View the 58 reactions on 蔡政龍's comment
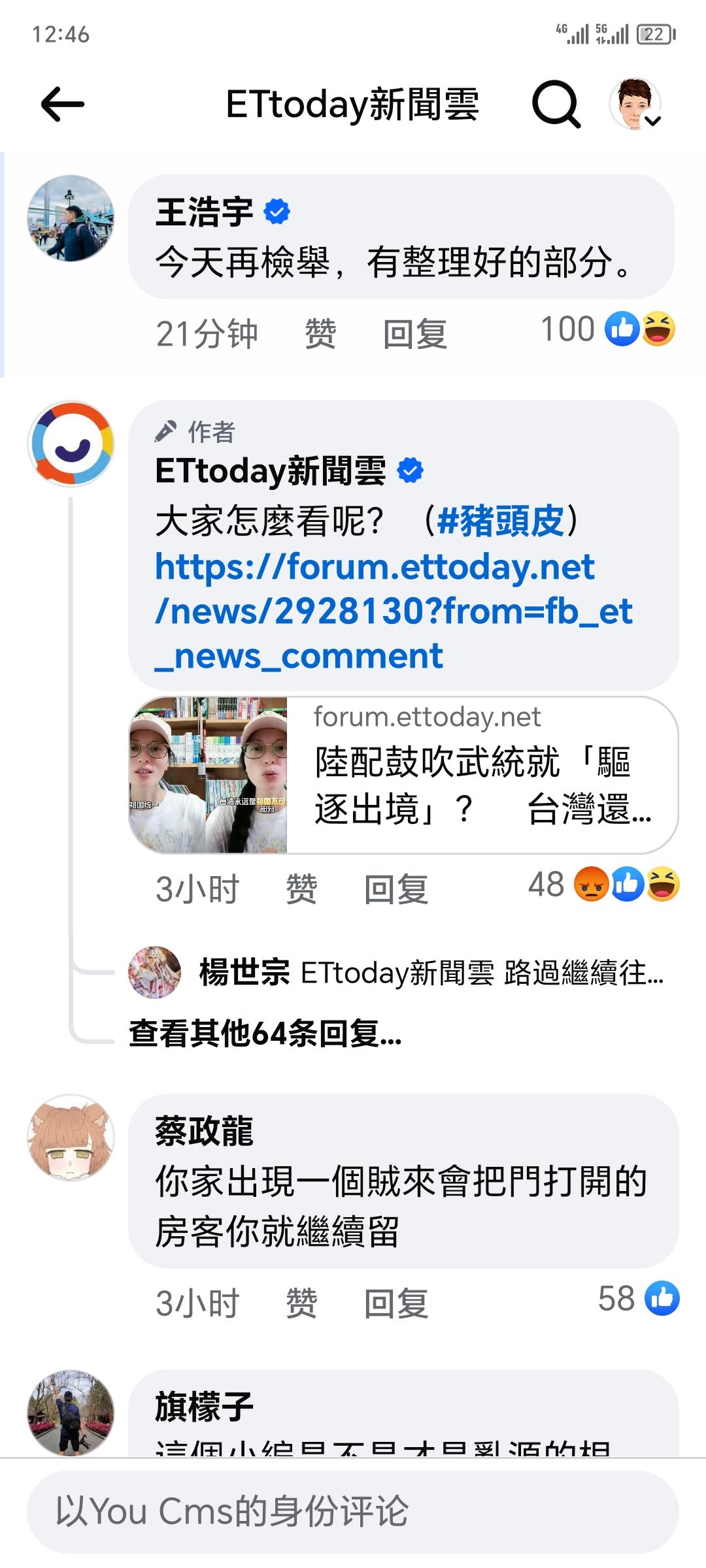Viewport: 706px width, 1568px height. 638,1298
